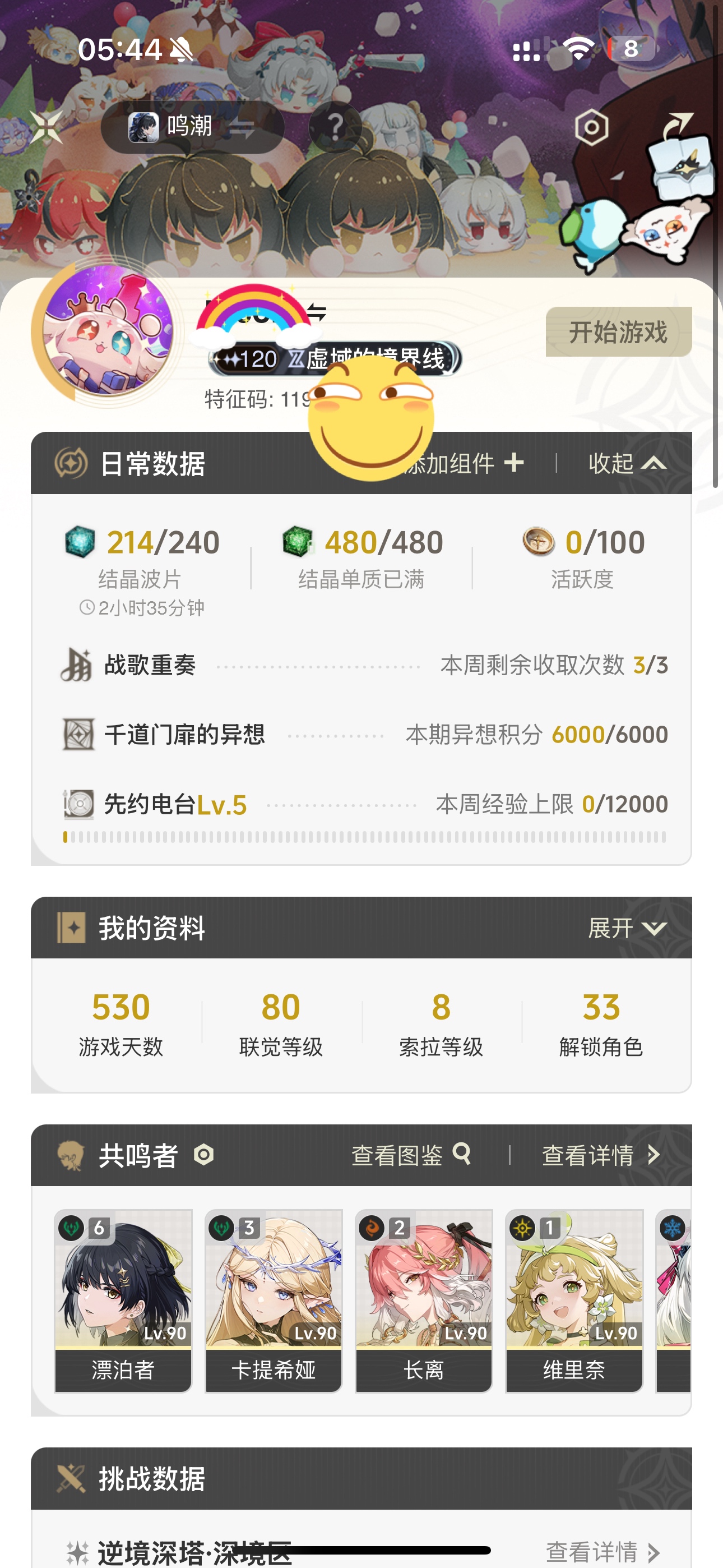Open 查看图鉴 in the 共鸣者 section
This screenshot has width=723, height=1568.
point(411,1155)
